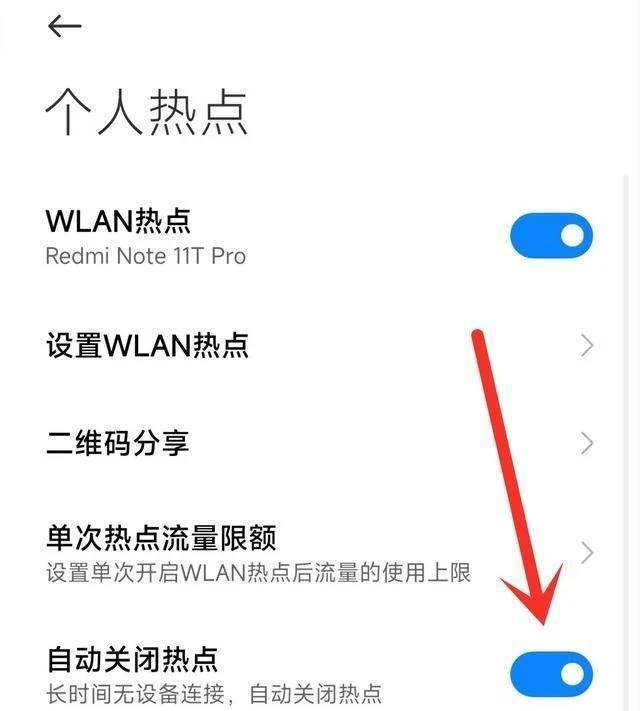Viewport: 640px width, 711px height.
Task: Turn off the WLAN热点 switch
Action: [x=551, y=237]
